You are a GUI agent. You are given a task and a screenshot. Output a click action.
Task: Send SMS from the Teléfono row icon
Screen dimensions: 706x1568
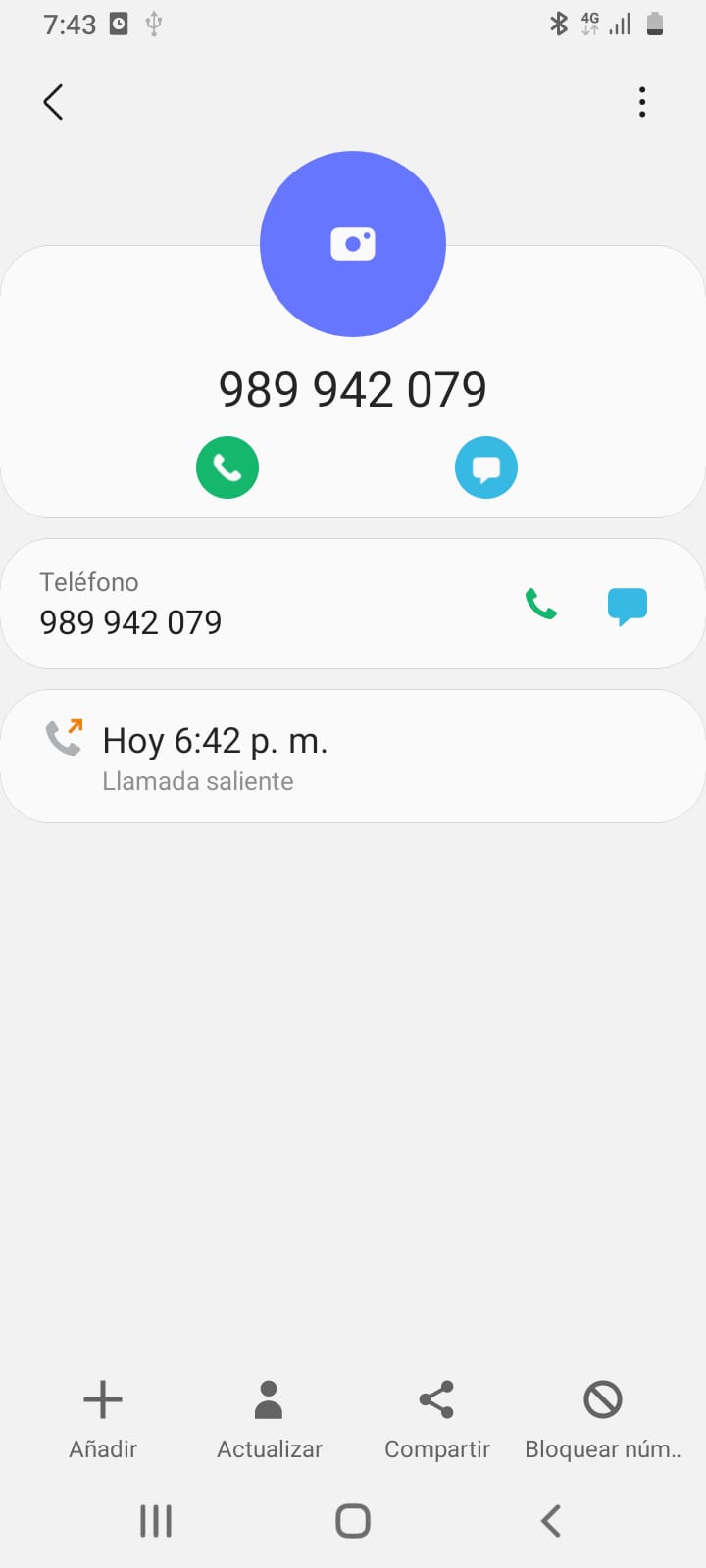click(628, 606)
